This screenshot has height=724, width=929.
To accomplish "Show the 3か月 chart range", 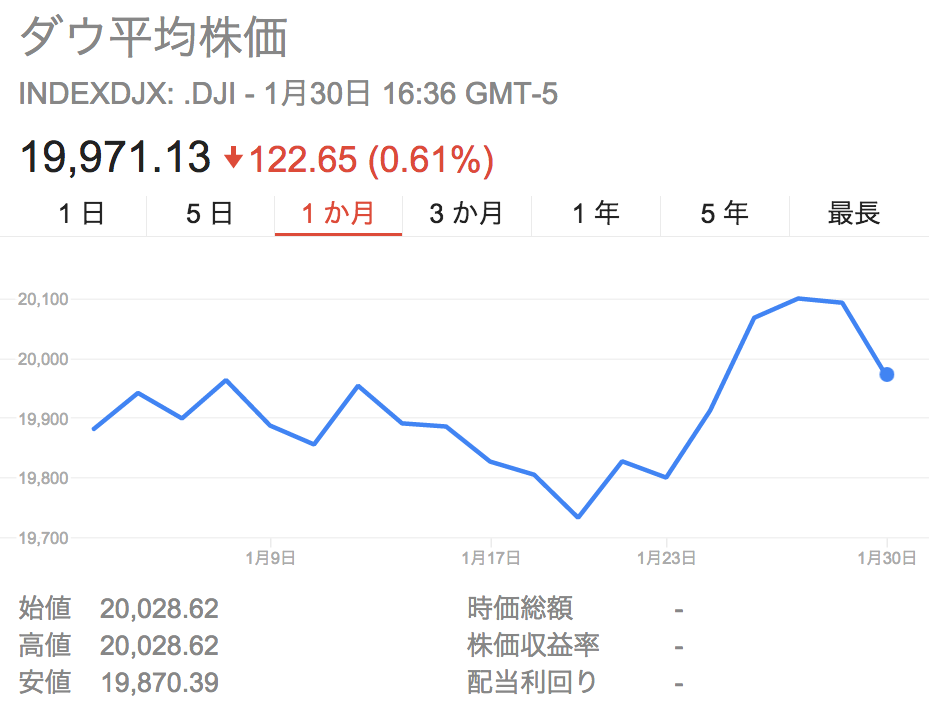I will coord(466,213).
